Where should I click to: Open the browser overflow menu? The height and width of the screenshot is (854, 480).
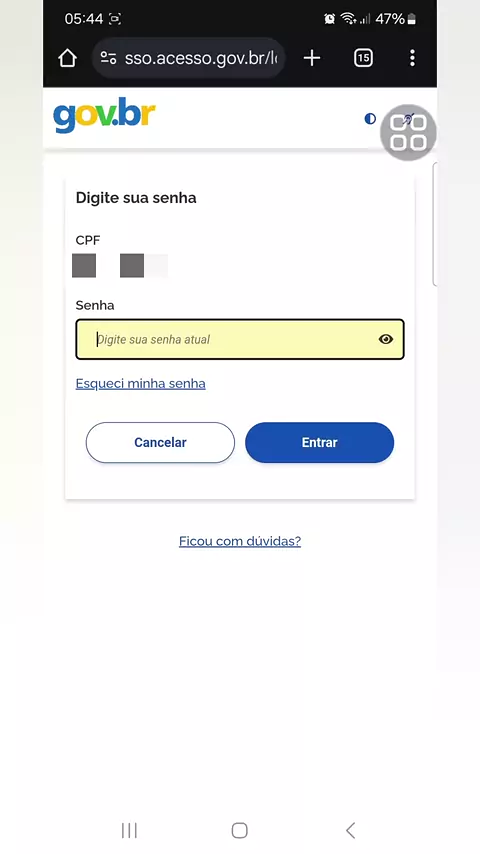point(412,58)
